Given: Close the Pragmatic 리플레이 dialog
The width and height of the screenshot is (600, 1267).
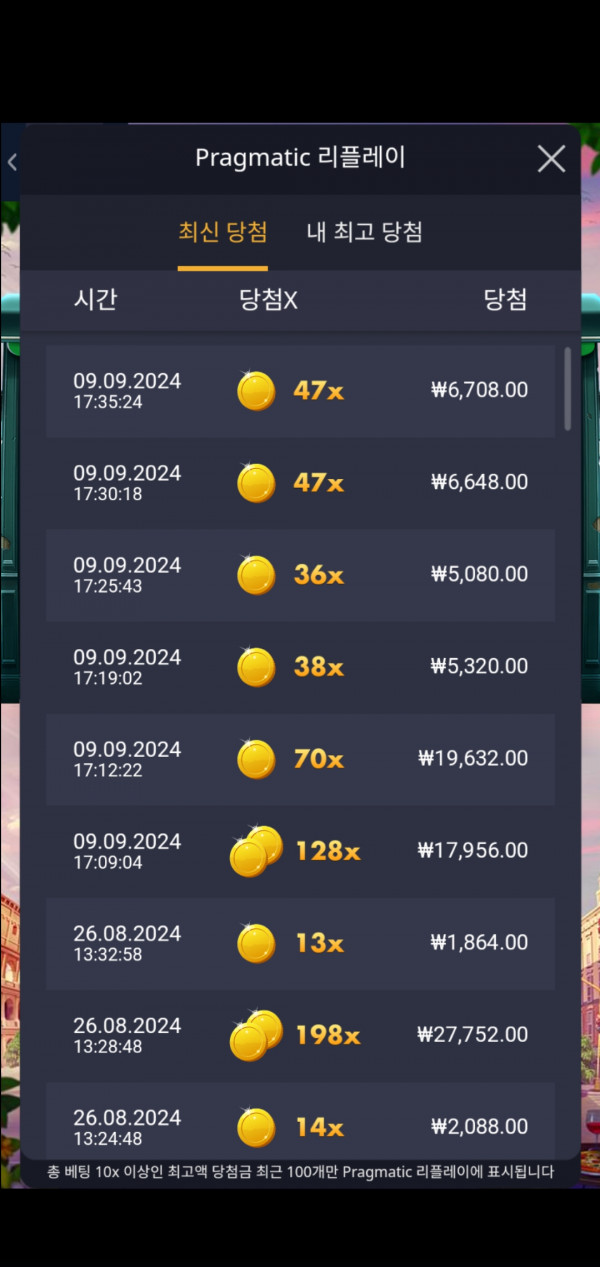Looking at the screenshot, I should click(551, 158).
